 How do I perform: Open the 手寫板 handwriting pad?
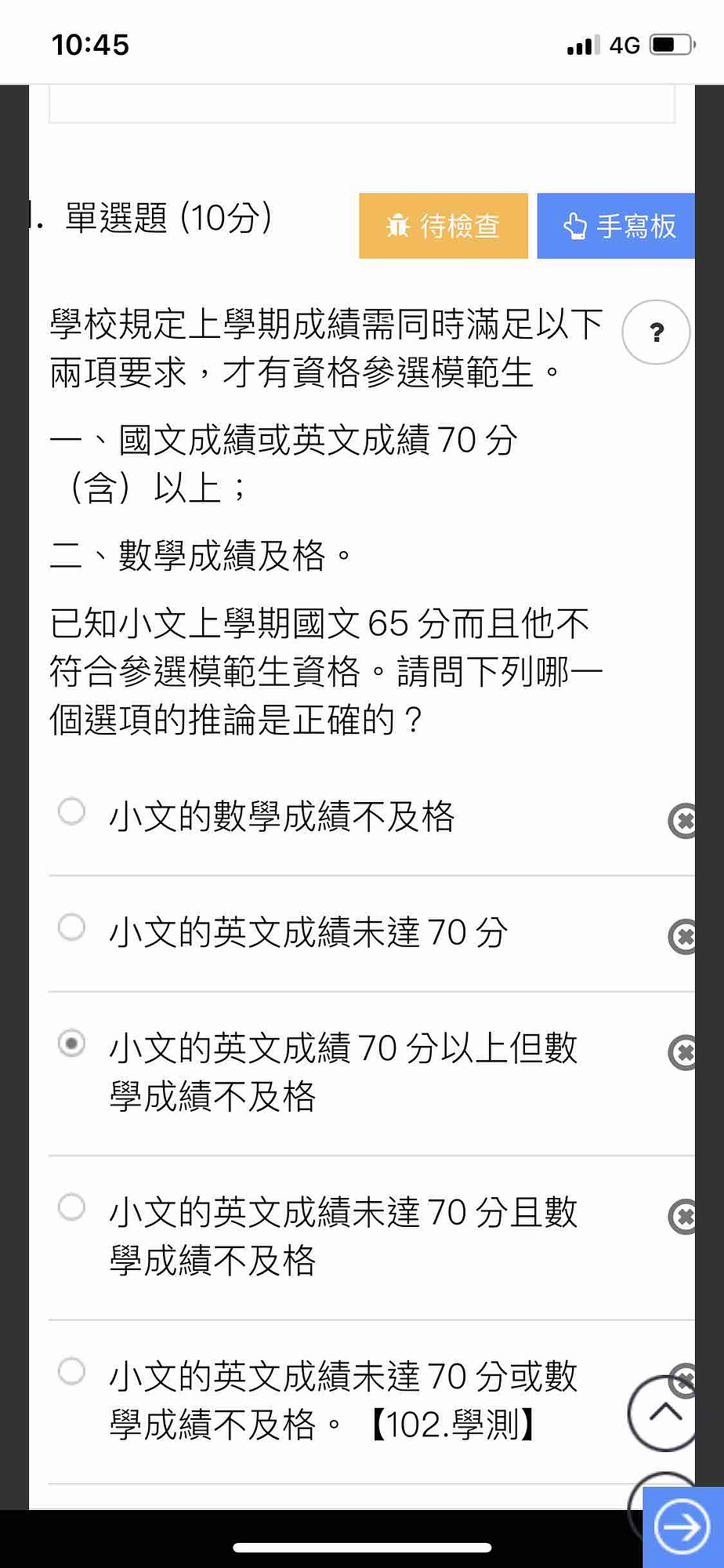617,226
